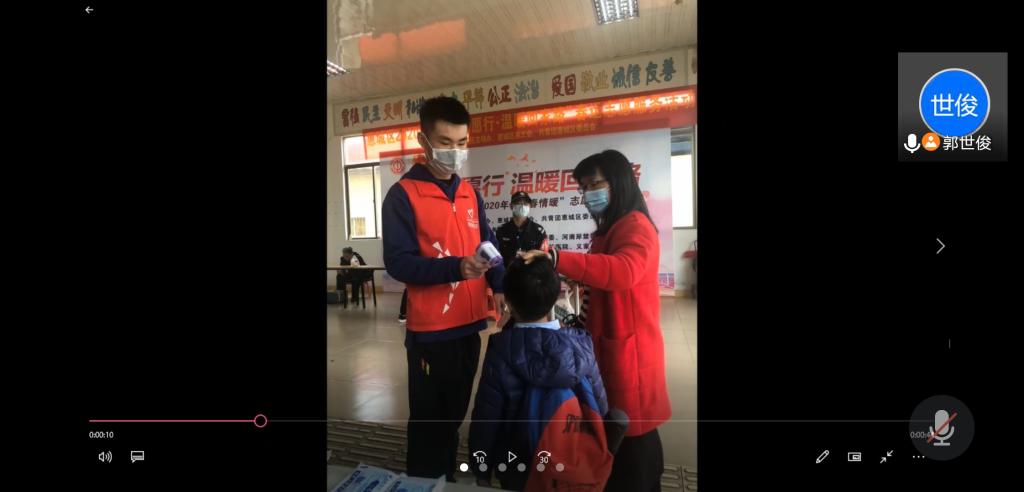Switch to mini view mode
This screenshot has width=1024, height=492.
(x=854, y=457)
